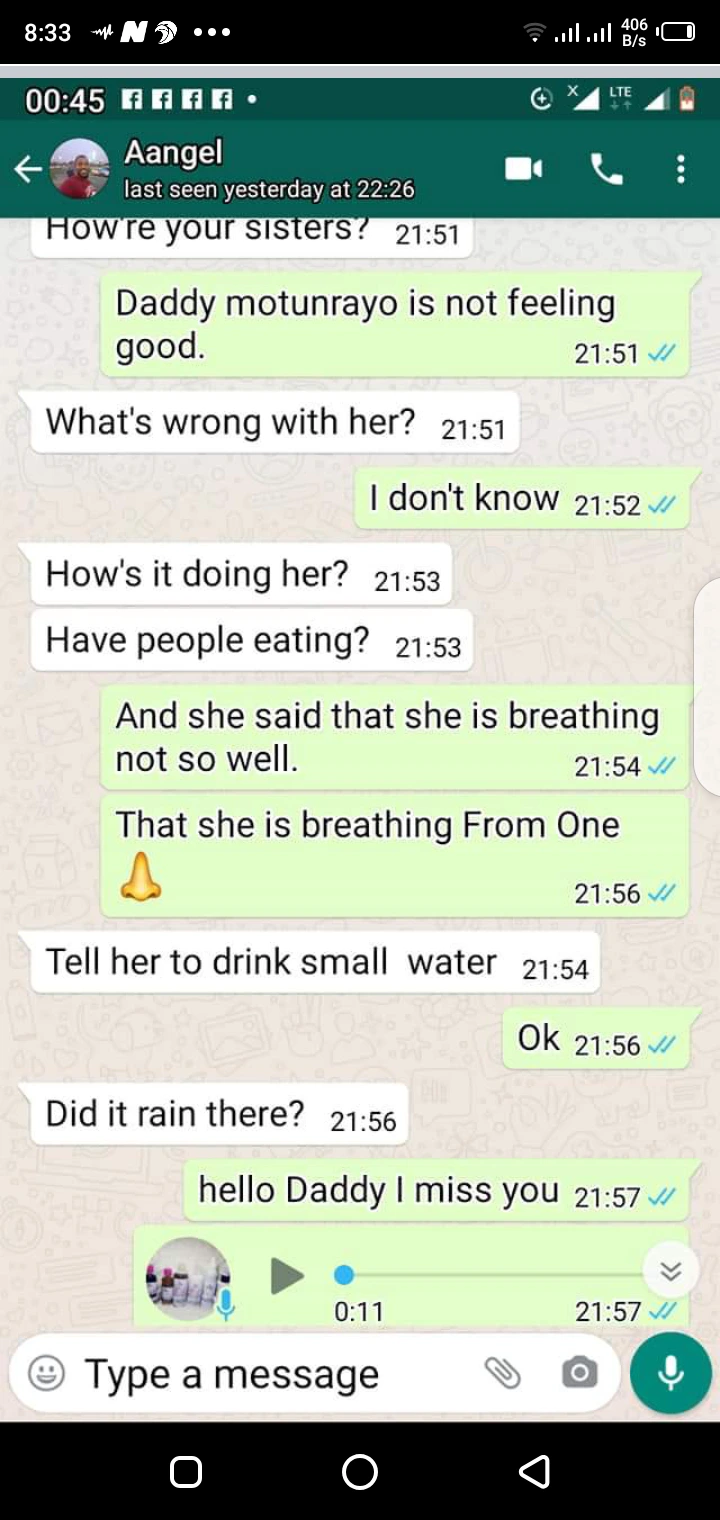Jump to the latest messages with the down arrow
The width and height of the screenshot is (720, 1520).
(670, 1271)
